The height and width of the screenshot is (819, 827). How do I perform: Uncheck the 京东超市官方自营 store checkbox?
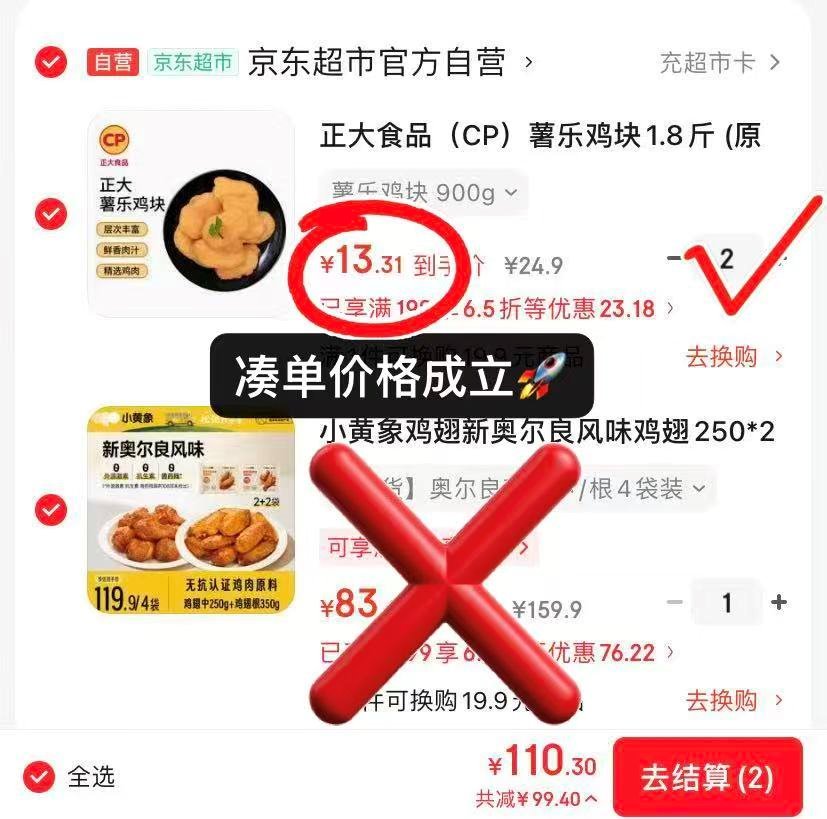pyautogui.click(x=50, y=62)
